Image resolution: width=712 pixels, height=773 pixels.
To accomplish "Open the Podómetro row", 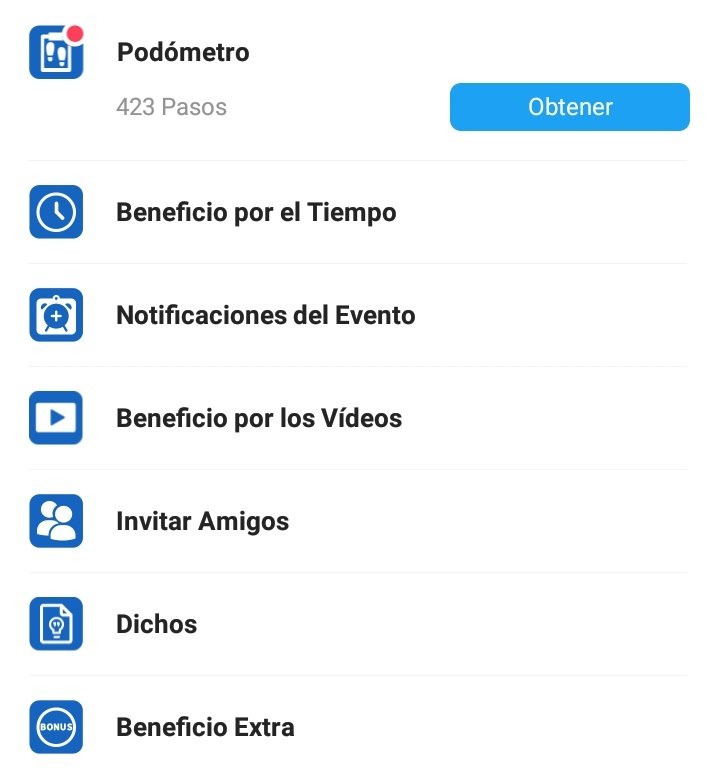I will [183, 53].
